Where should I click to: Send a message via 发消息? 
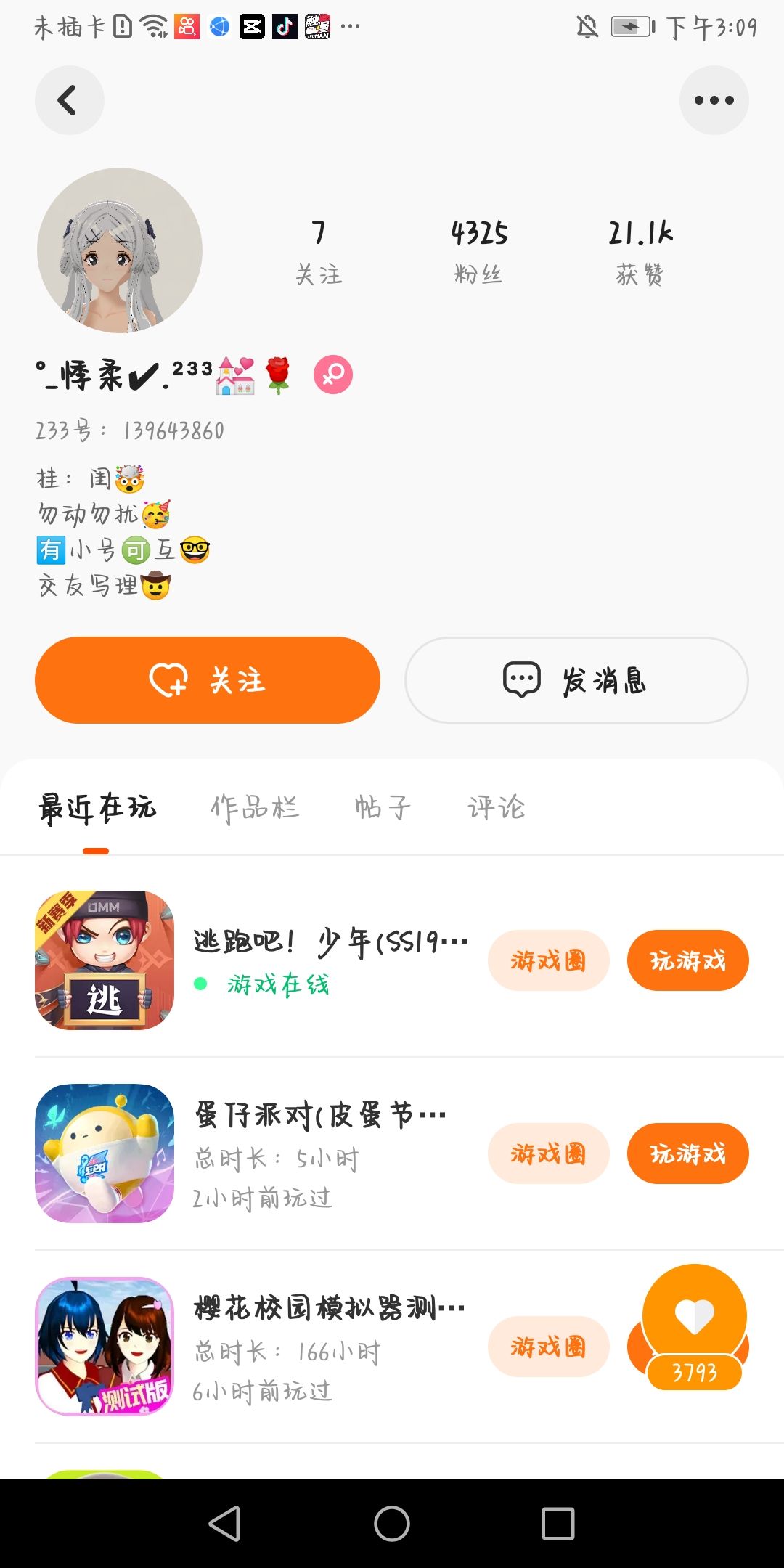(576, 680)
